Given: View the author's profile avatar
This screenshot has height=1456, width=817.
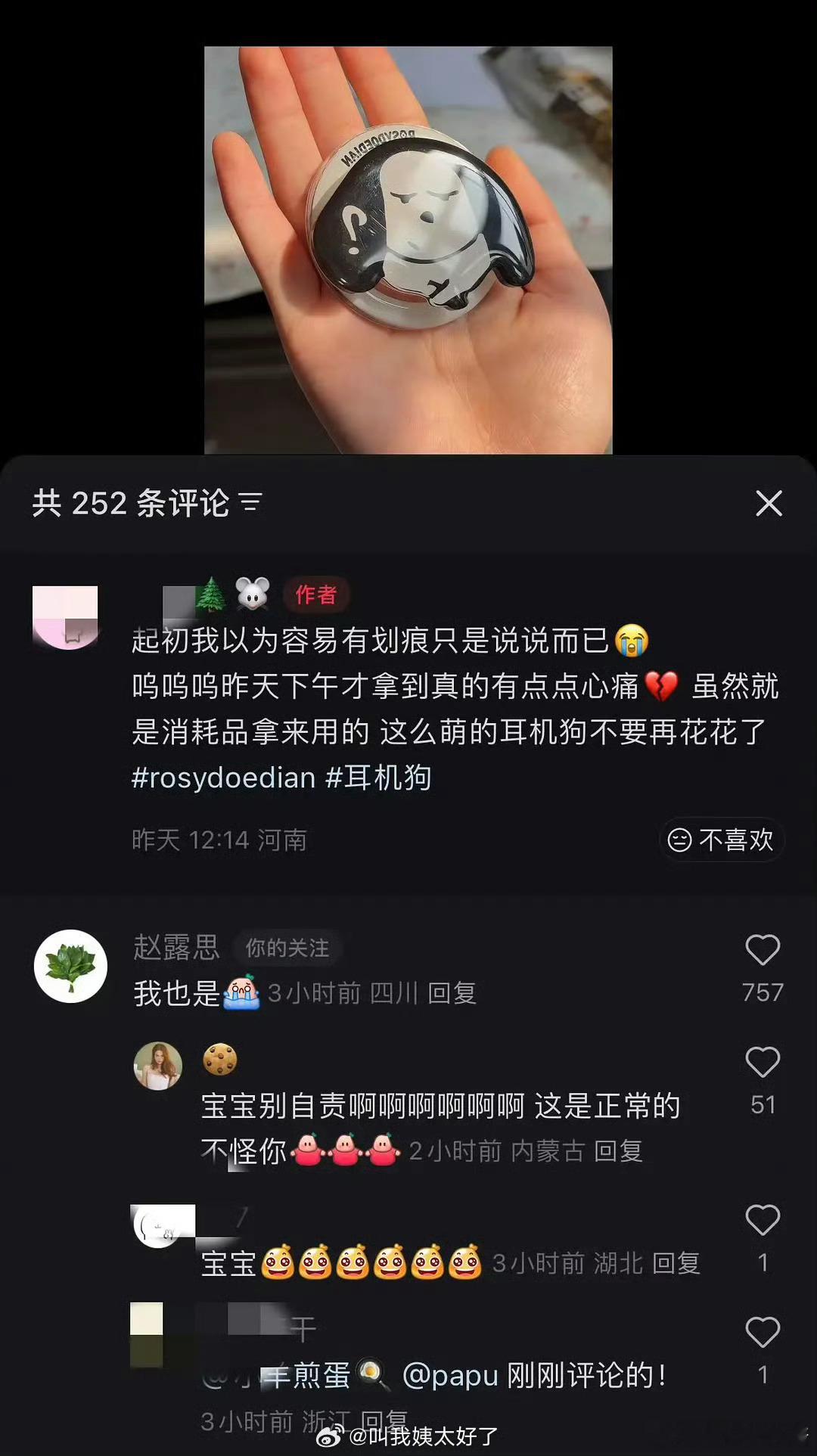Looking at the screenshot, I should (65, 617).
